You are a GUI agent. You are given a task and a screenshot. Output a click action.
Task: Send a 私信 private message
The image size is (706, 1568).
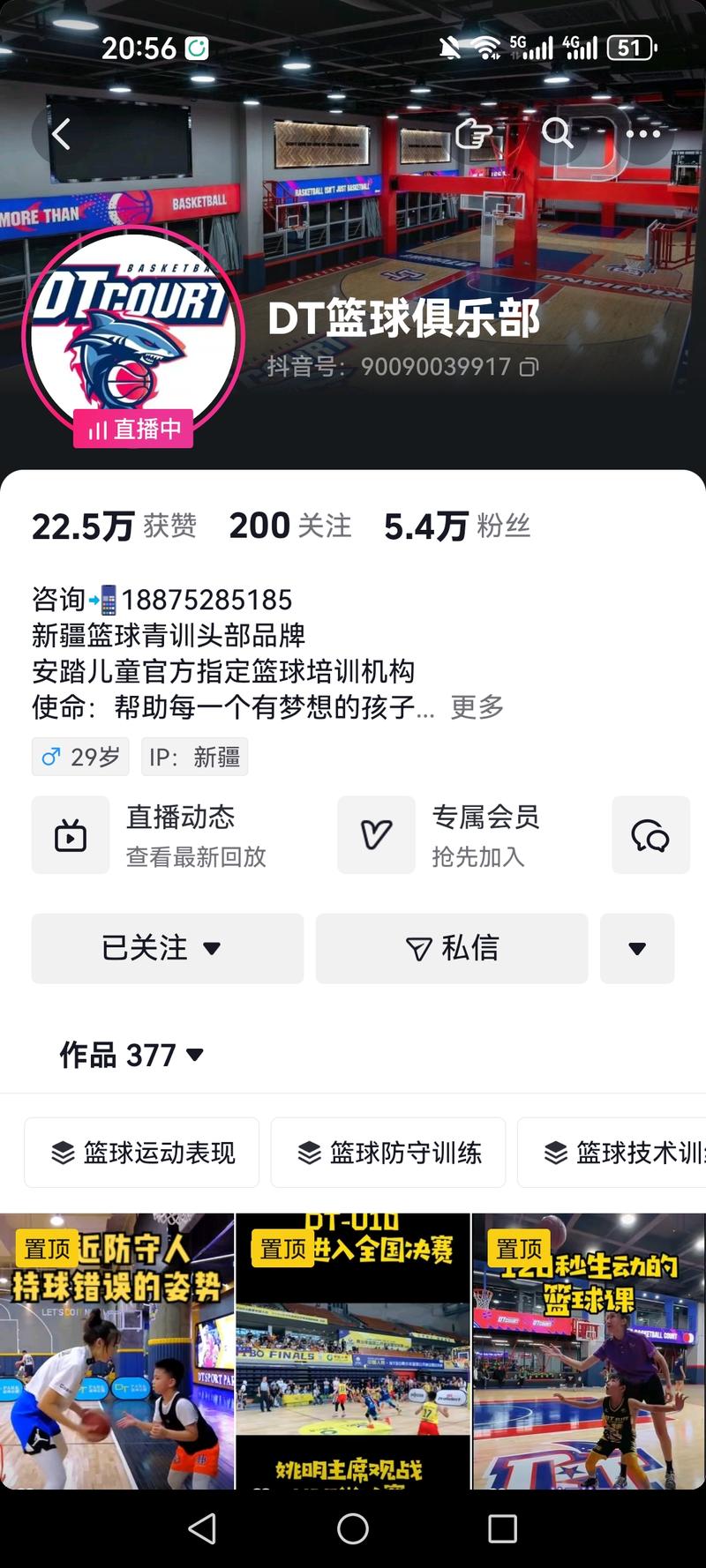(451, 948)
